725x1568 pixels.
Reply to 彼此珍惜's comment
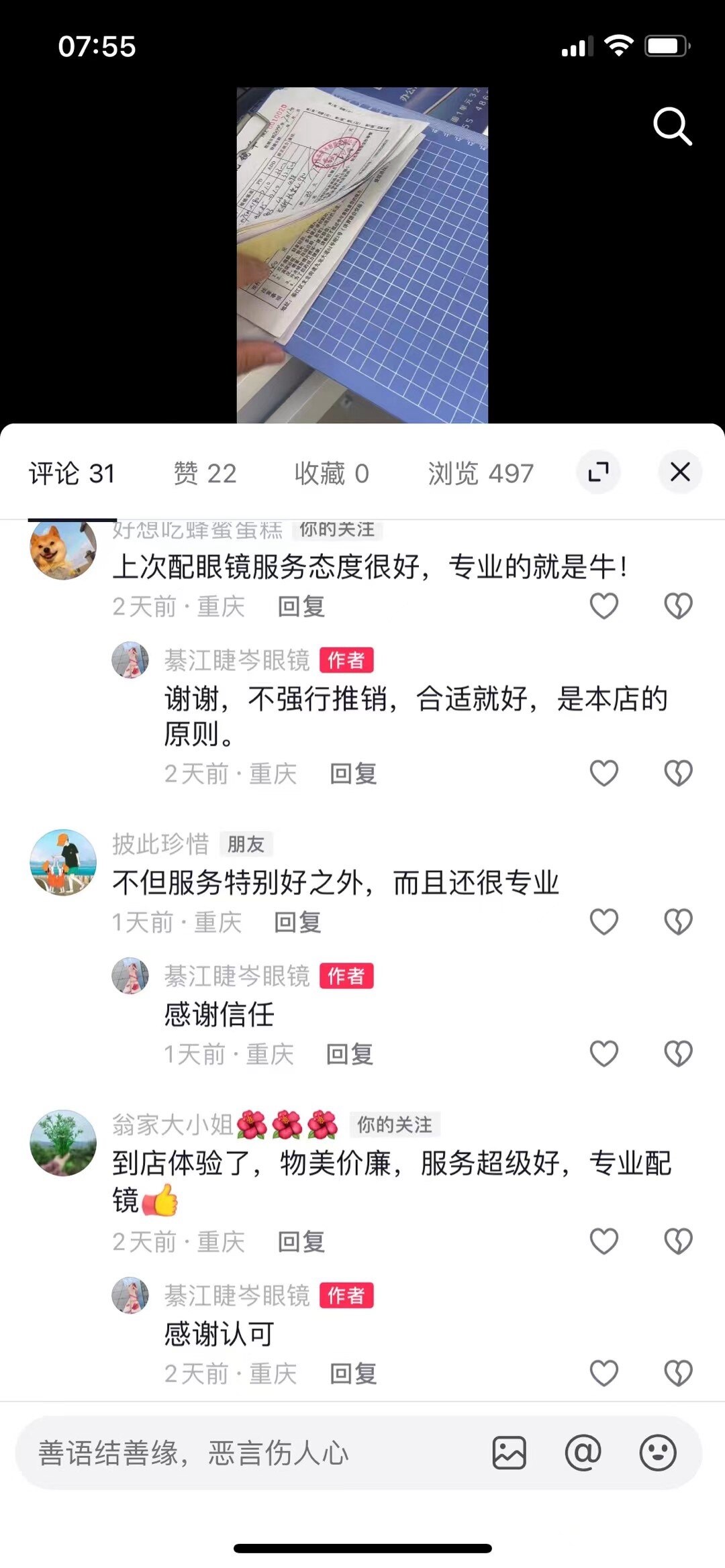coord(297,923)
